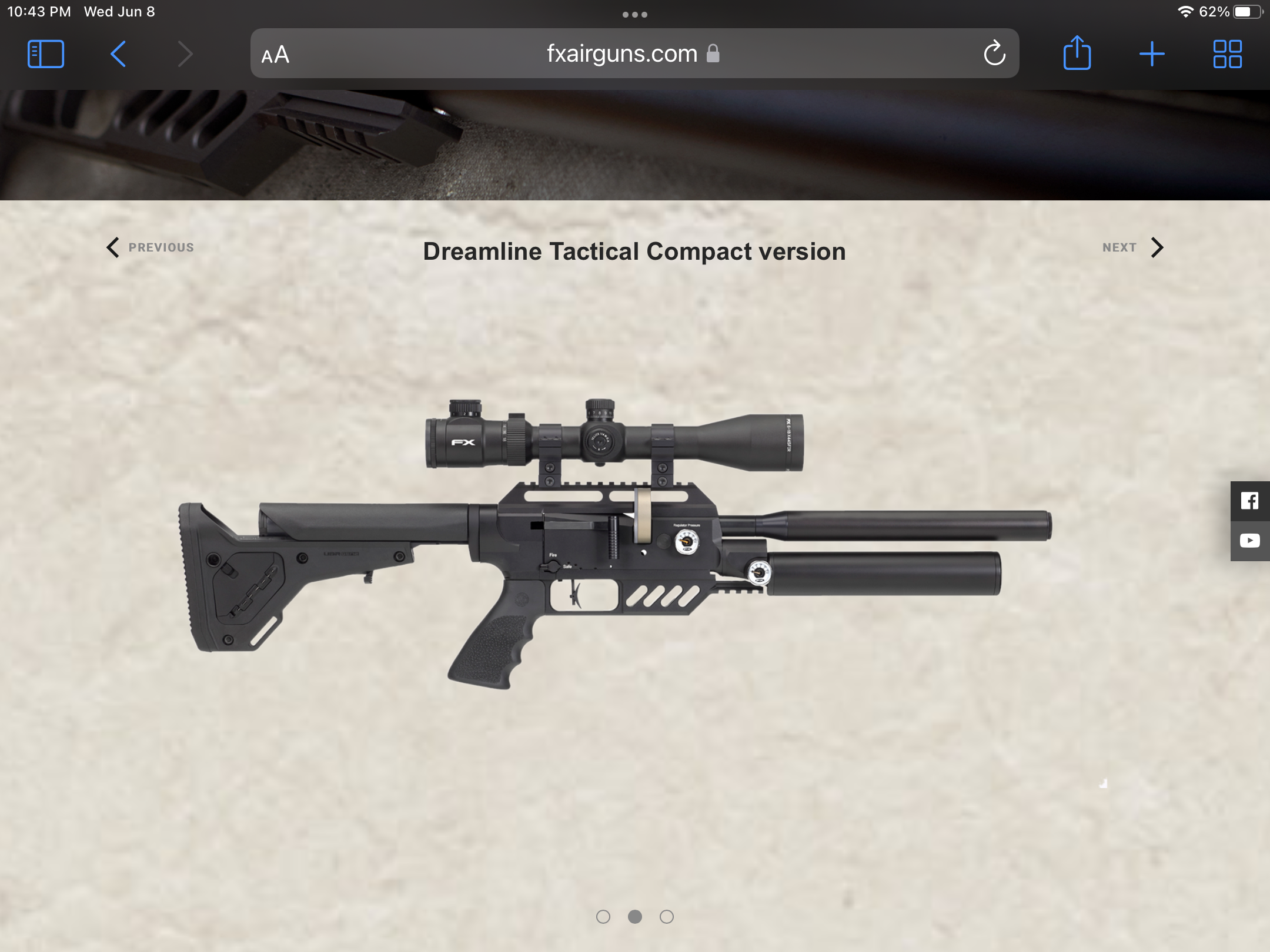1270x952 pixels.
Task: Open the FX Airguns YouTube channel
Action: tap(1249, 541)
